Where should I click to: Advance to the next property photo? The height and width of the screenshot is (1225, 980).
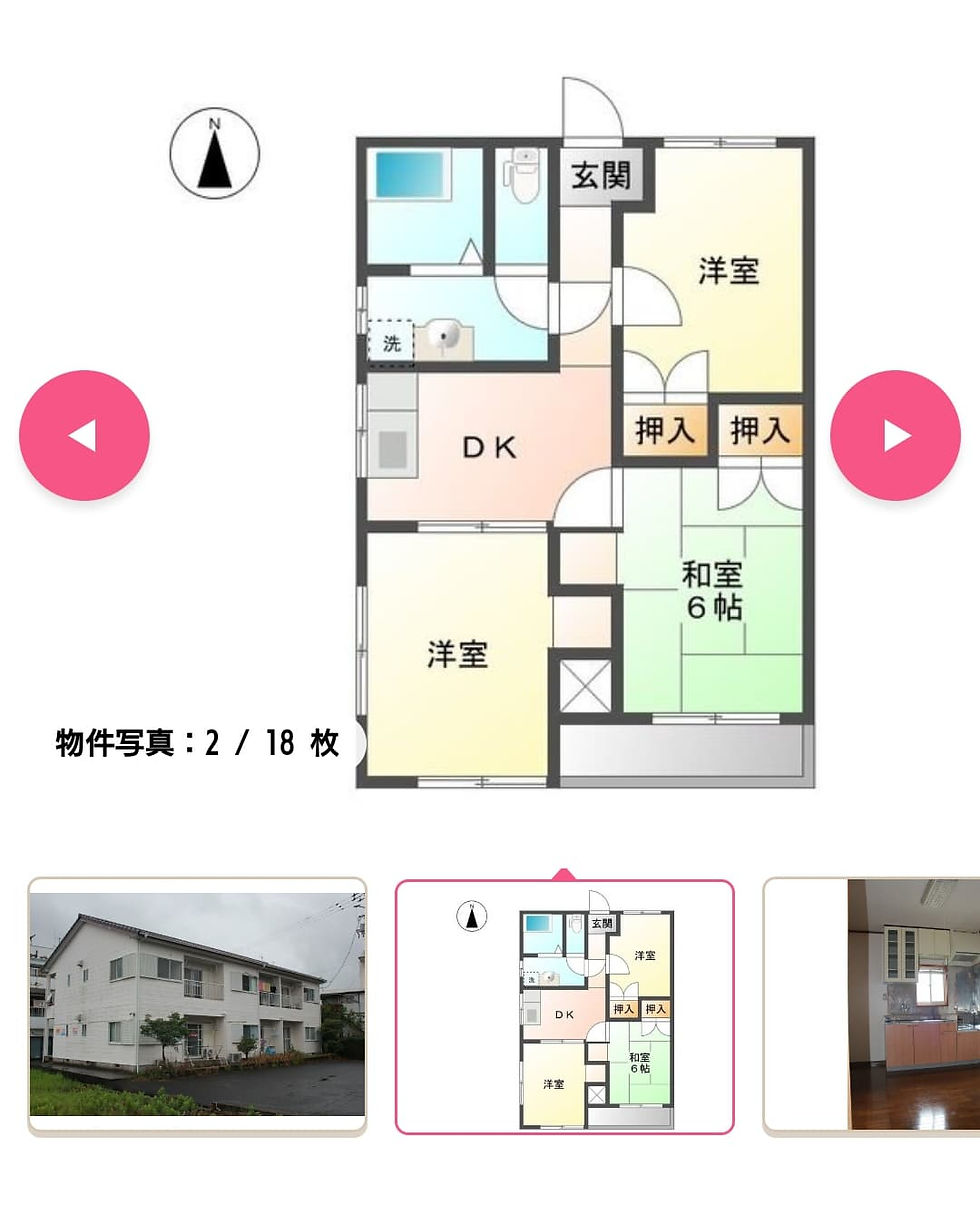coord(895,435)
